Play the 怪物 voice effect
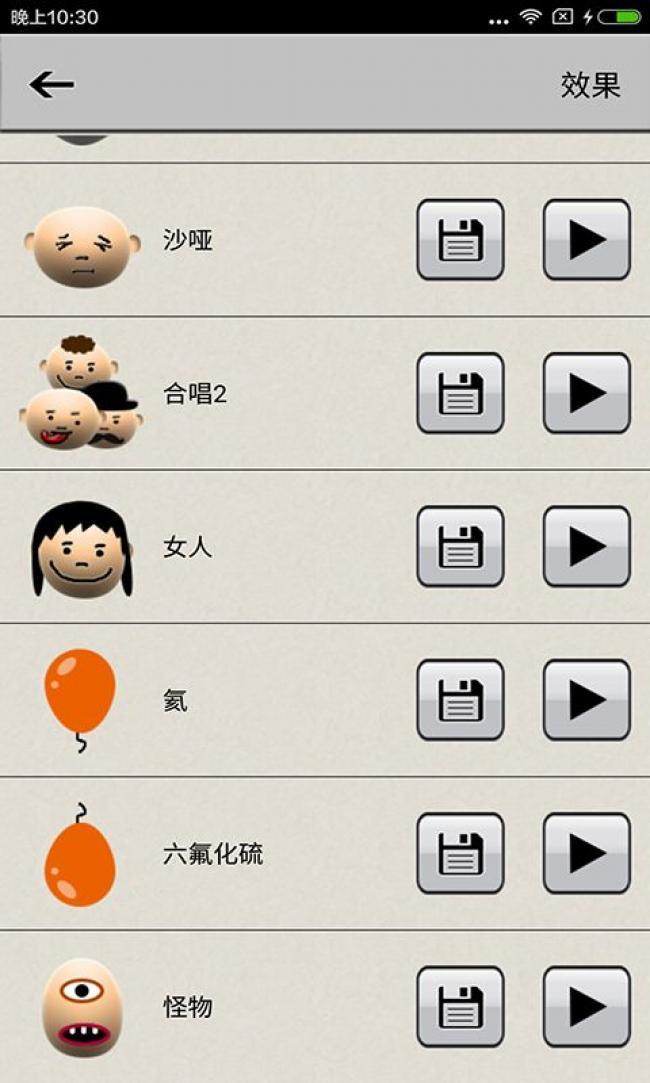The height and width of the screenshot is (1083, 650). pyautogui.click(x=587, y=1007)
